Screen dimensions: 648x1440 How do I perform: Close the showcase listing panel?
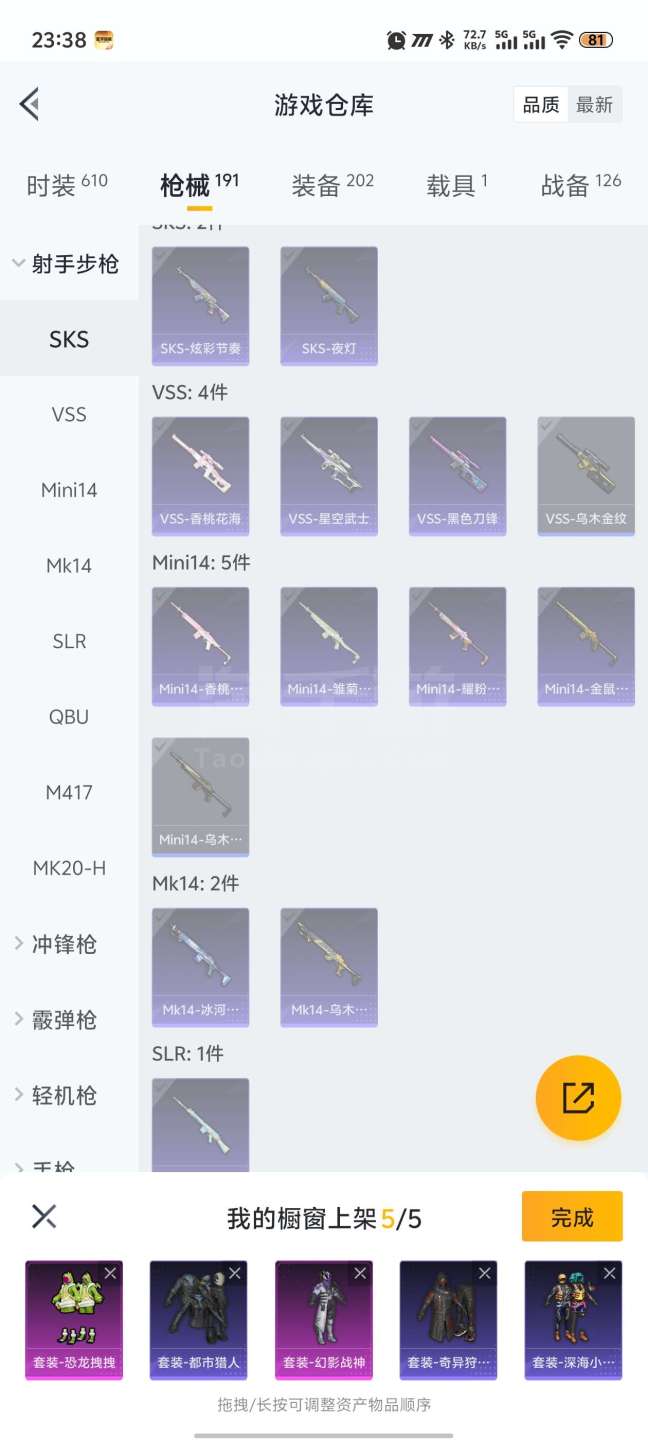pos(44,1216)
